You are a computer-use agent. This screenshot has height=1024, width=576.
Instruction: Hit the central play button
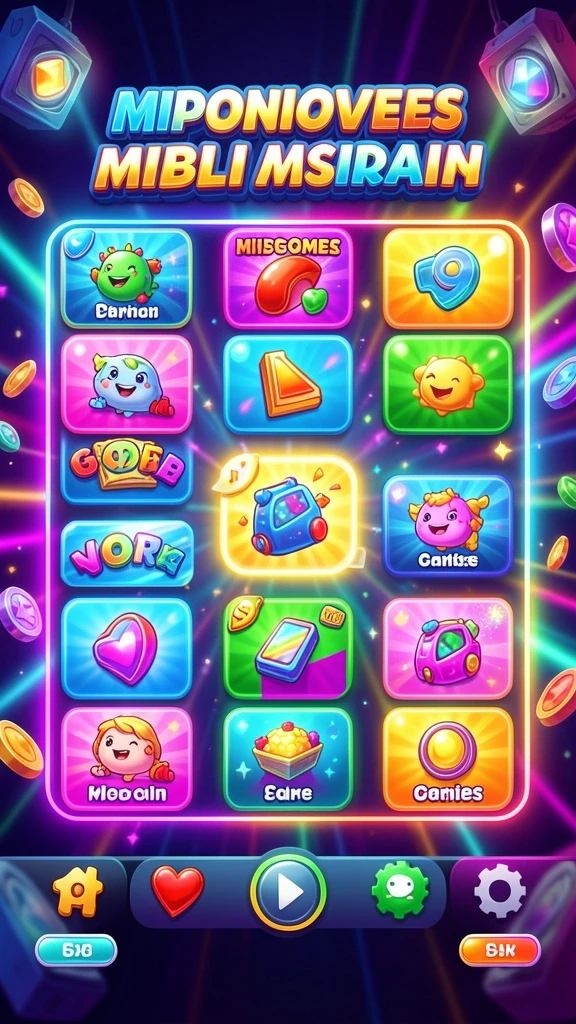288,893
